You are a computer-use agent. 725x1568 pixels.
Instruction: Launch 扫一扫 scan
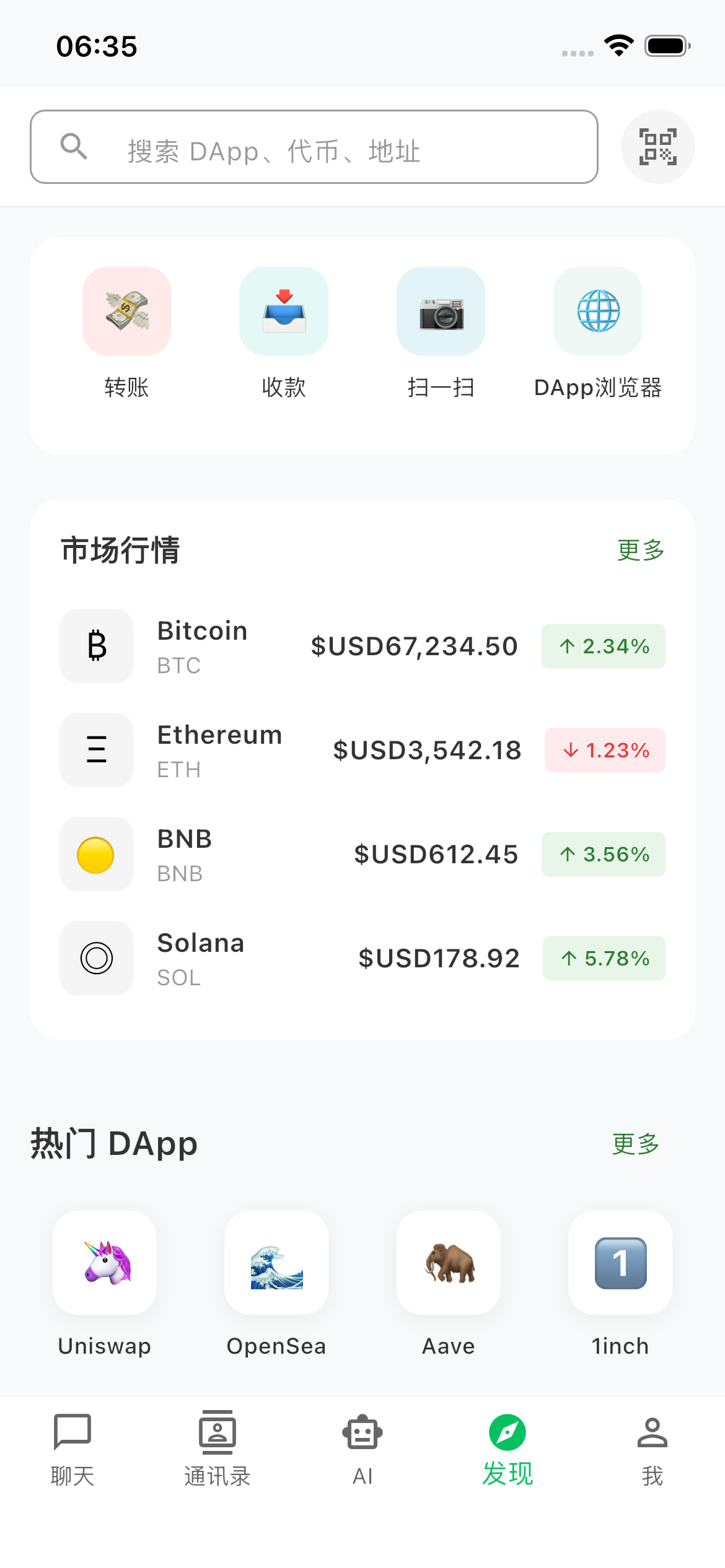(x=441, y=311)
